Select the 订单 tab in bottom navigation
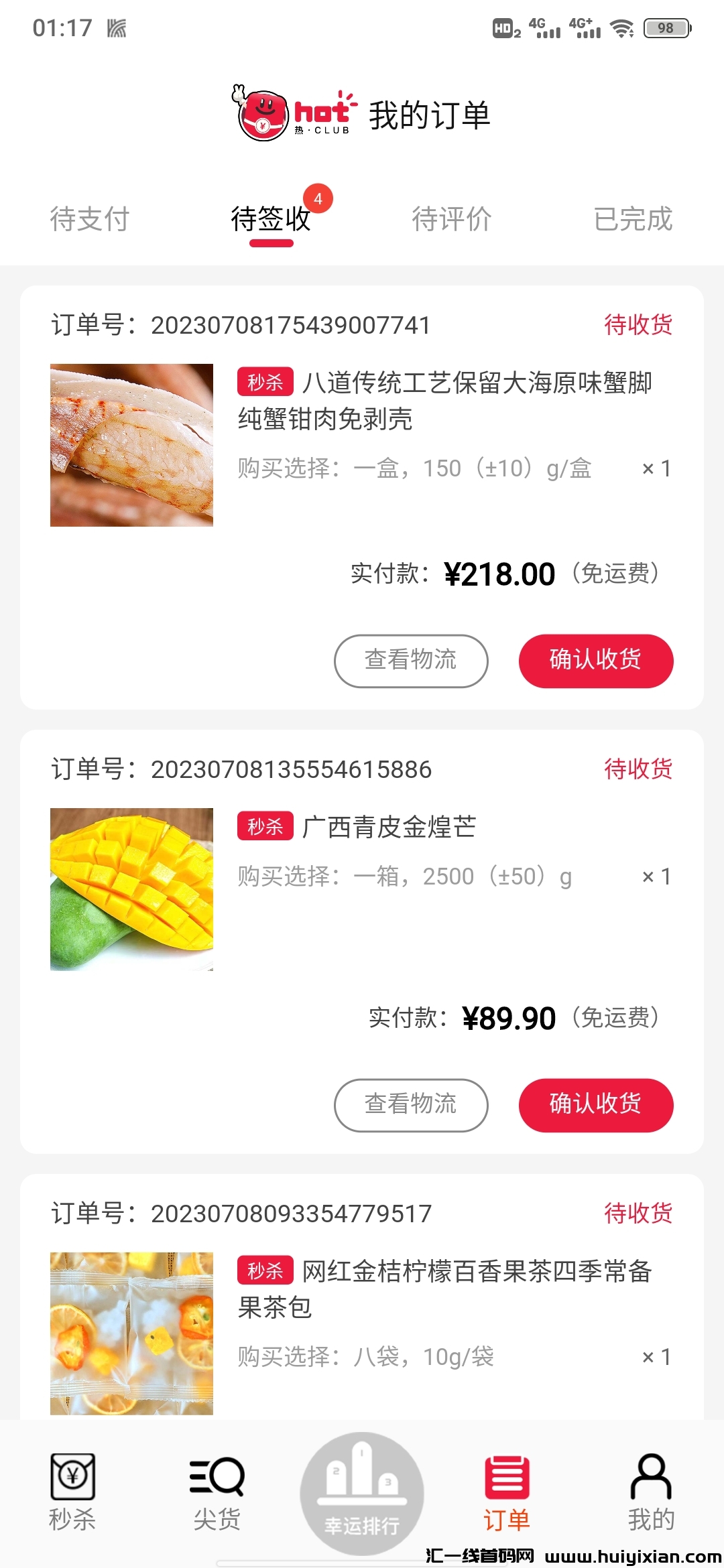Image resolution: width=724 pixels, height=1568 pixels. coord(507,1490)
